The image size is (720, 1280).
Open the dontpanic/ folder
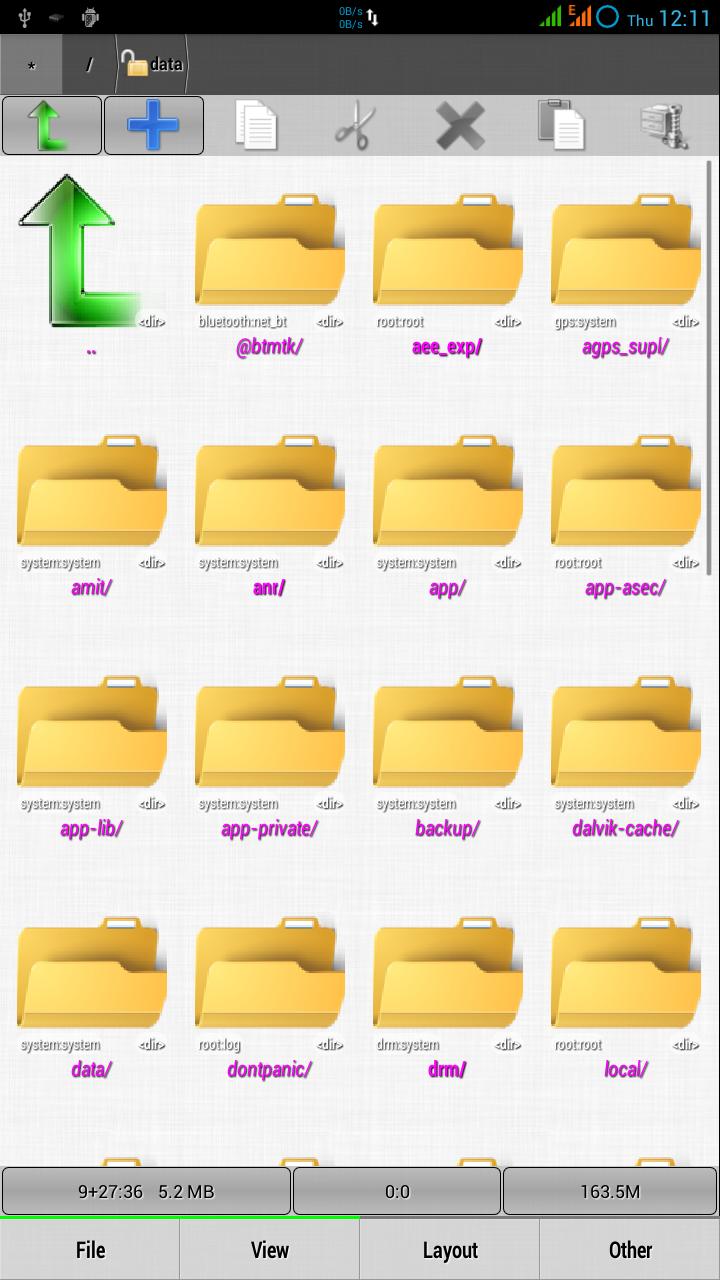coord(270,987)
